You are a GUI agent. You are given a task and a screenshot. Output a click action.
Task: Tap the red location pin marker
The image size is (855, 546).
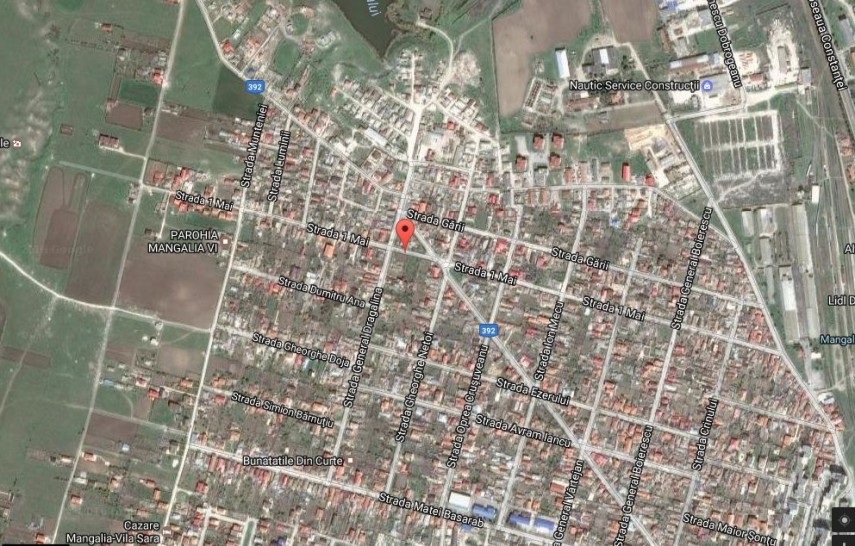point(405,232)
